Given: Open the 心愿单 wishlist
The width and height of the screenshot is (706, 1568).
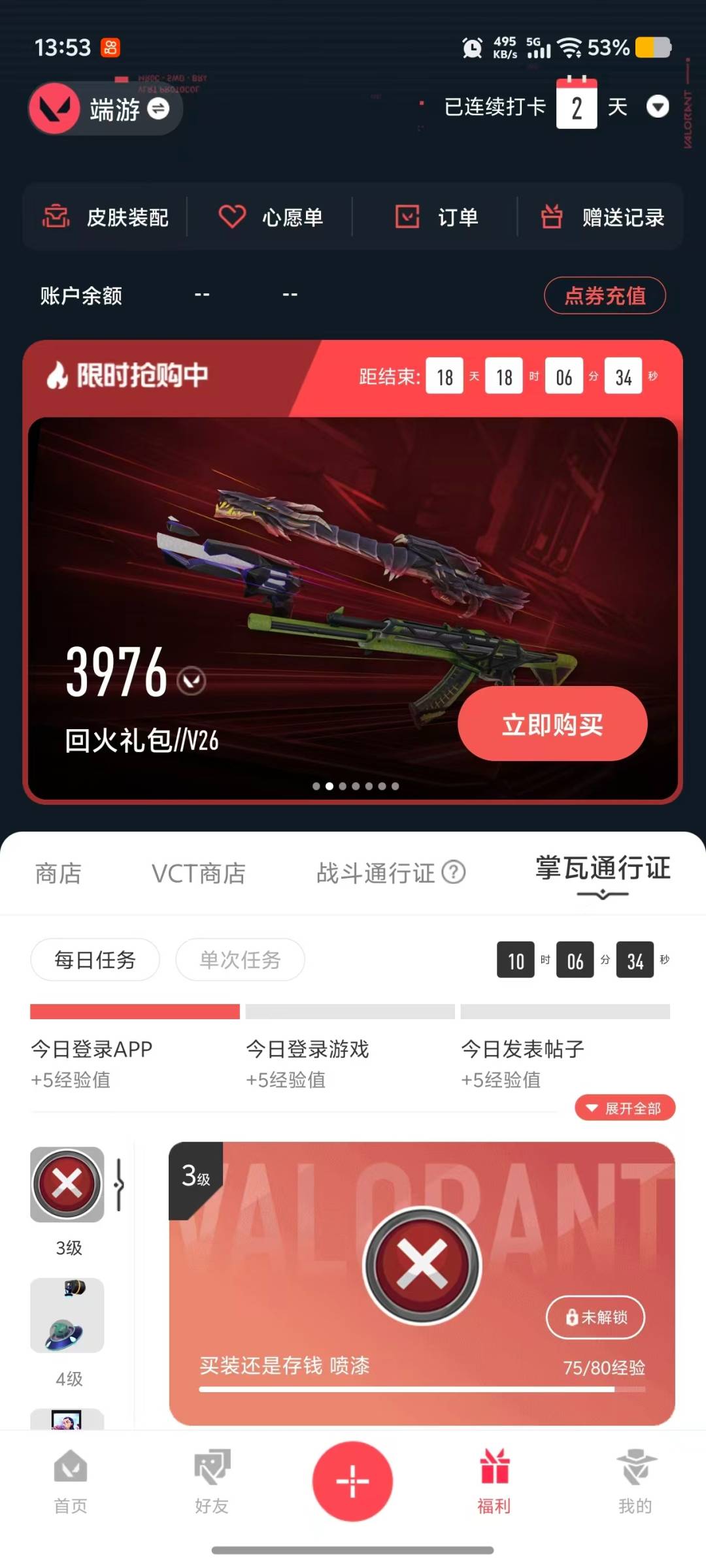Looking at the screenshot, I should coord(271,217).
